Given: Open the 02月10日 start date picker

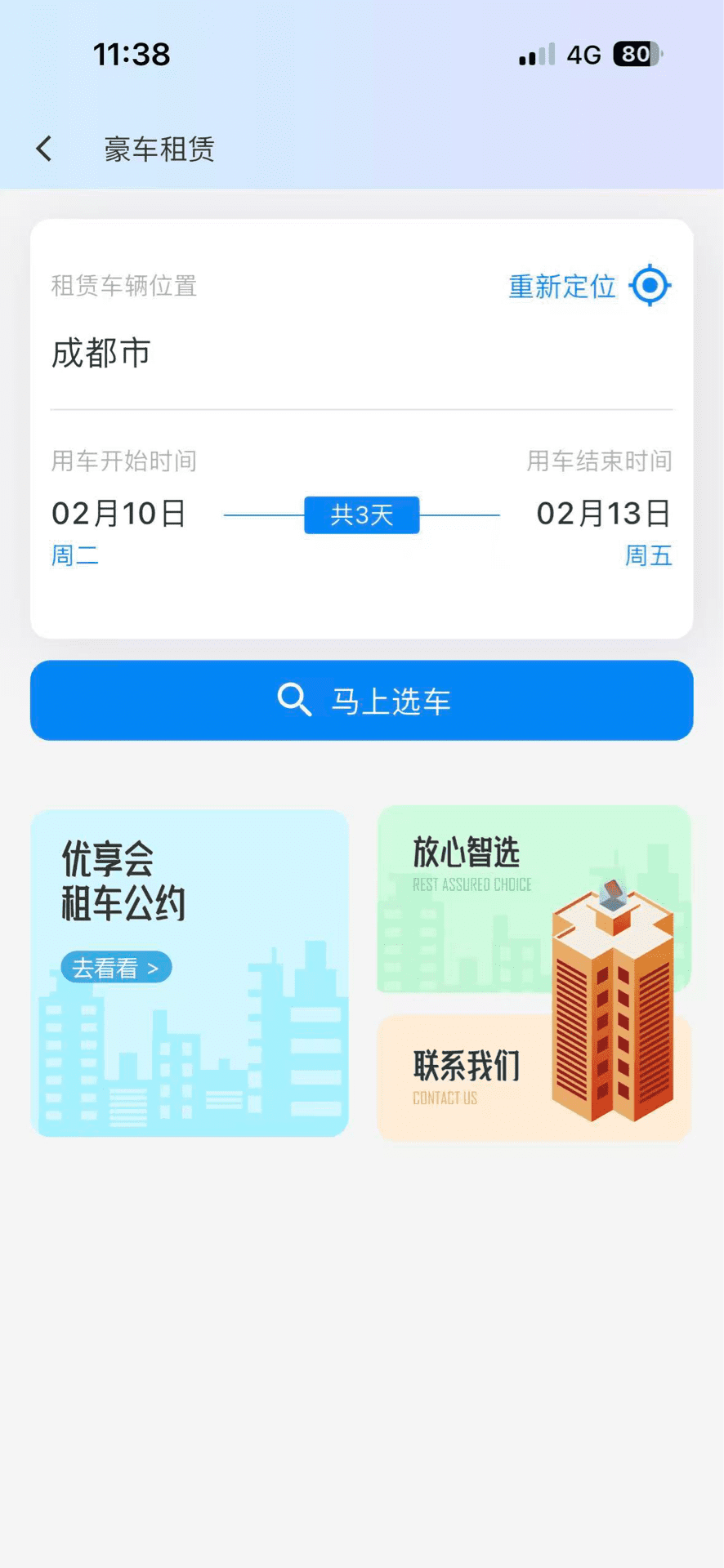Looking at the screenshot, I should pyautogui.click(x=118, y=513).
